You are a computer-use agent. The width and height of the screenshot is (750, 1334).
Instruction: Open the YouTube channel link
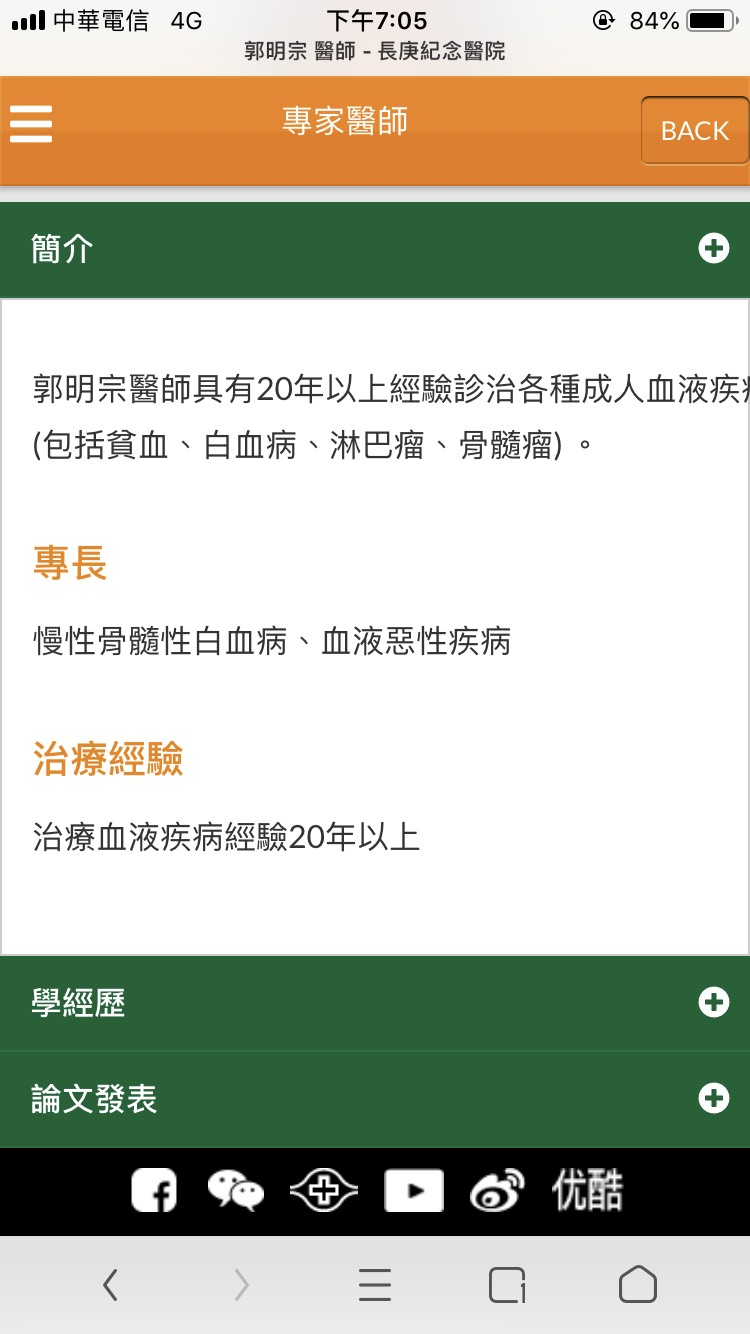(413, 1191)
